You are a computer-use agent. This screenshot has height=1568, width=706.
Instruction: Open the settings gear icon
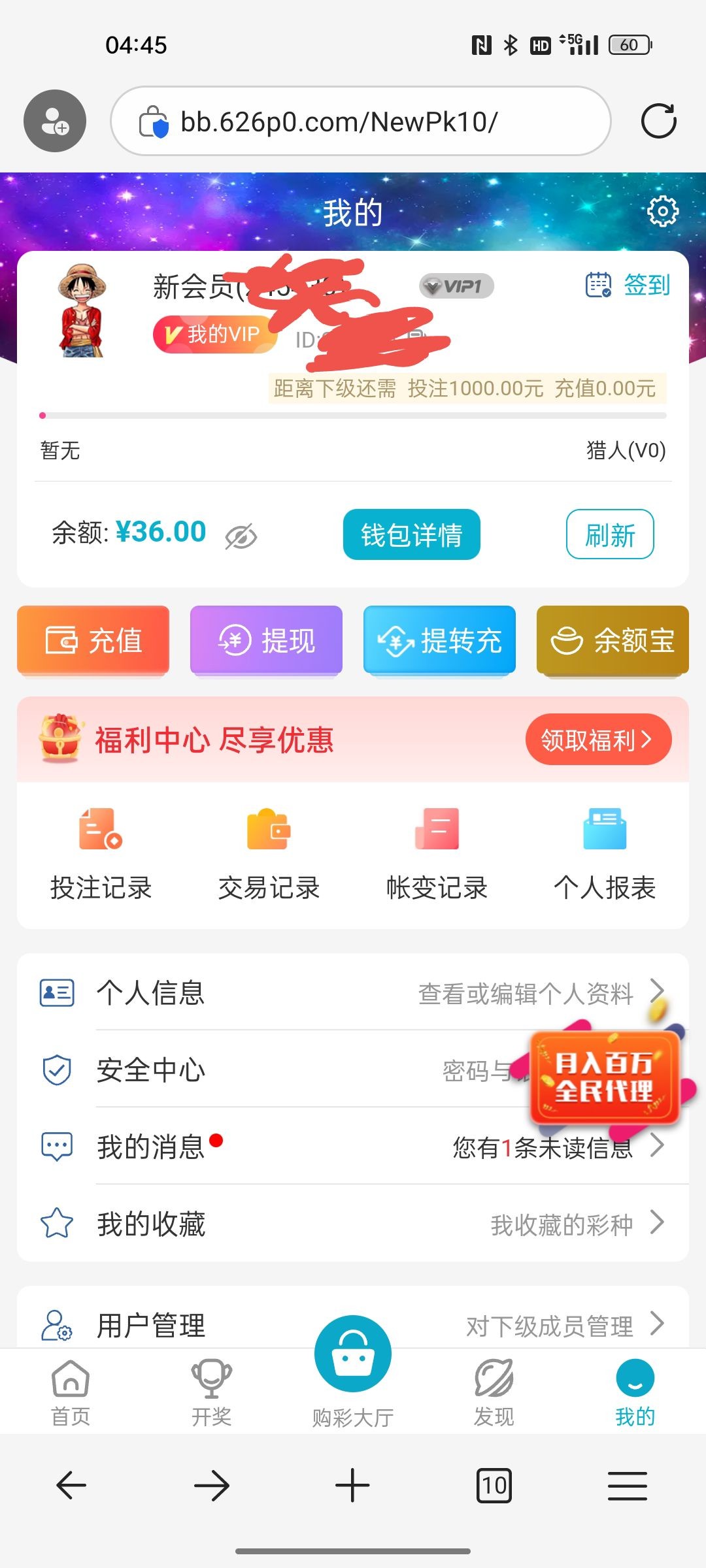coord(662,212)
